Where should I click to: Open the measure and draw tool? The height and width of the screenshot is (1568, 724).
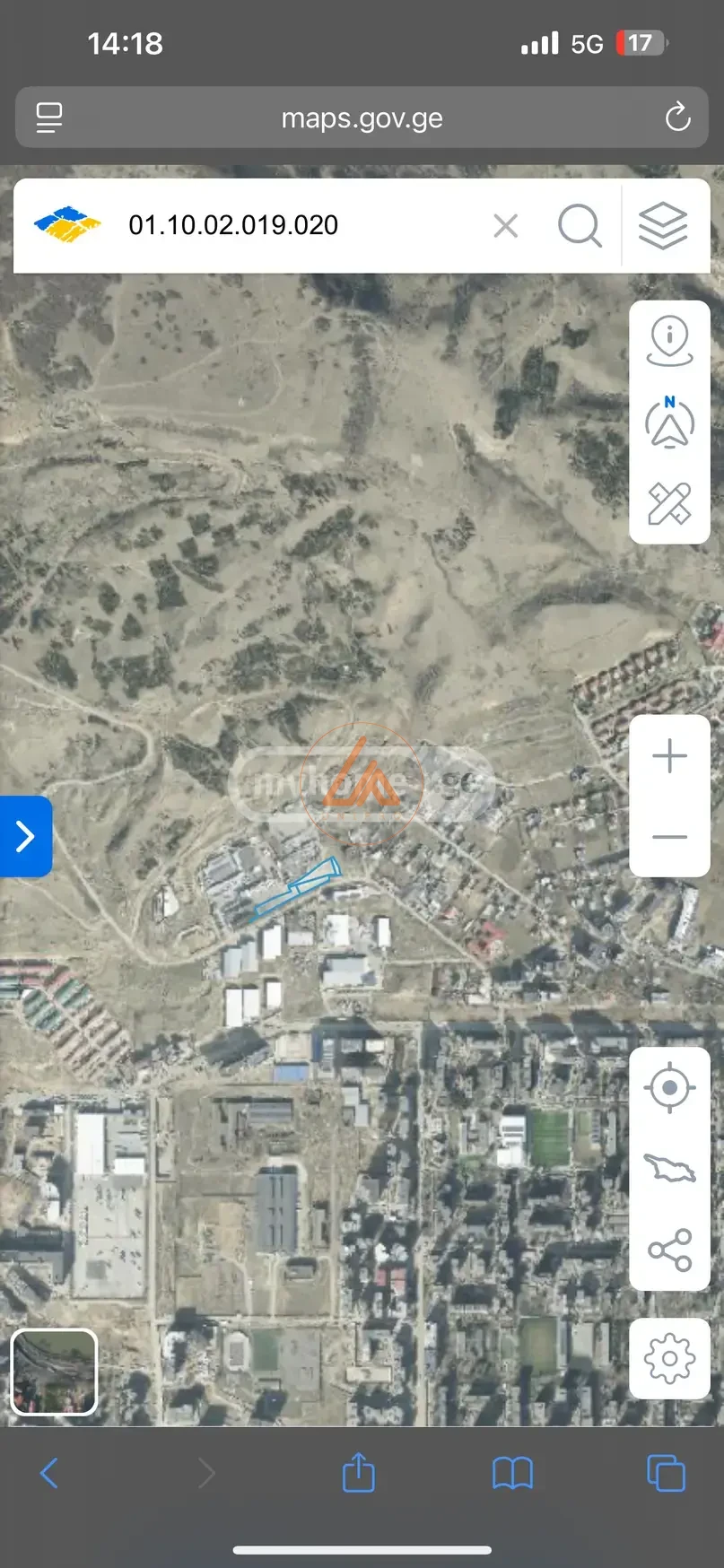669,503
